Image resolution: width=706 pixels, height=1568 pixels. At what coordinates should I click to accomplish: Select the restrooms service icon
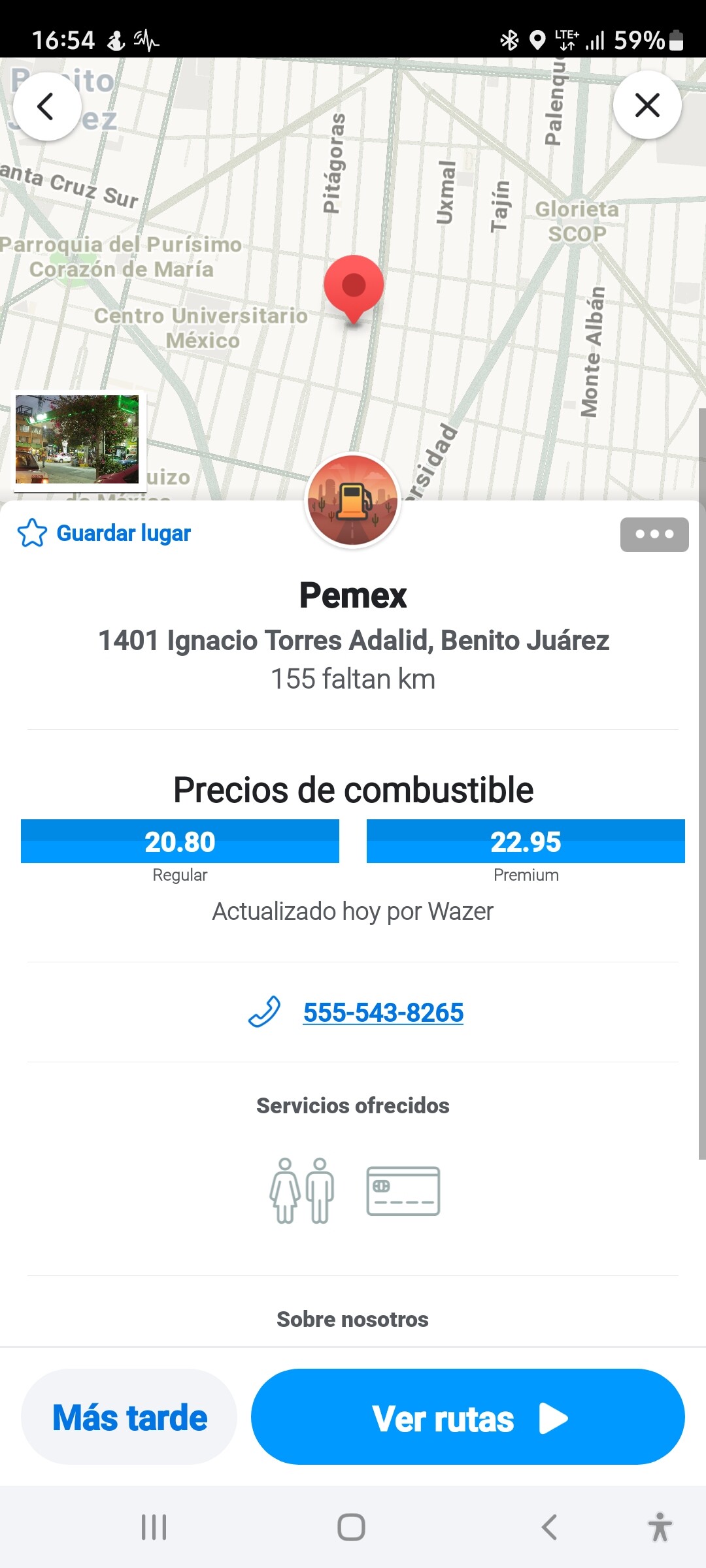[x=302, y=1190]
